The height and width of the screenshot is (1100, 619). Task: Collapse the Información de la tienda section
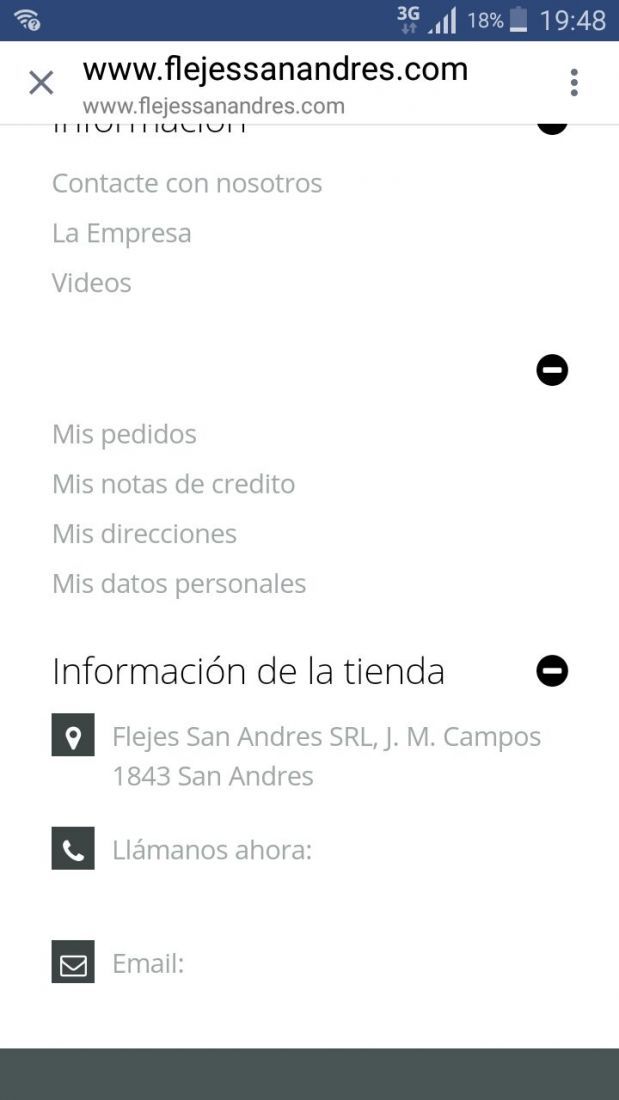(x=552, y=671)
